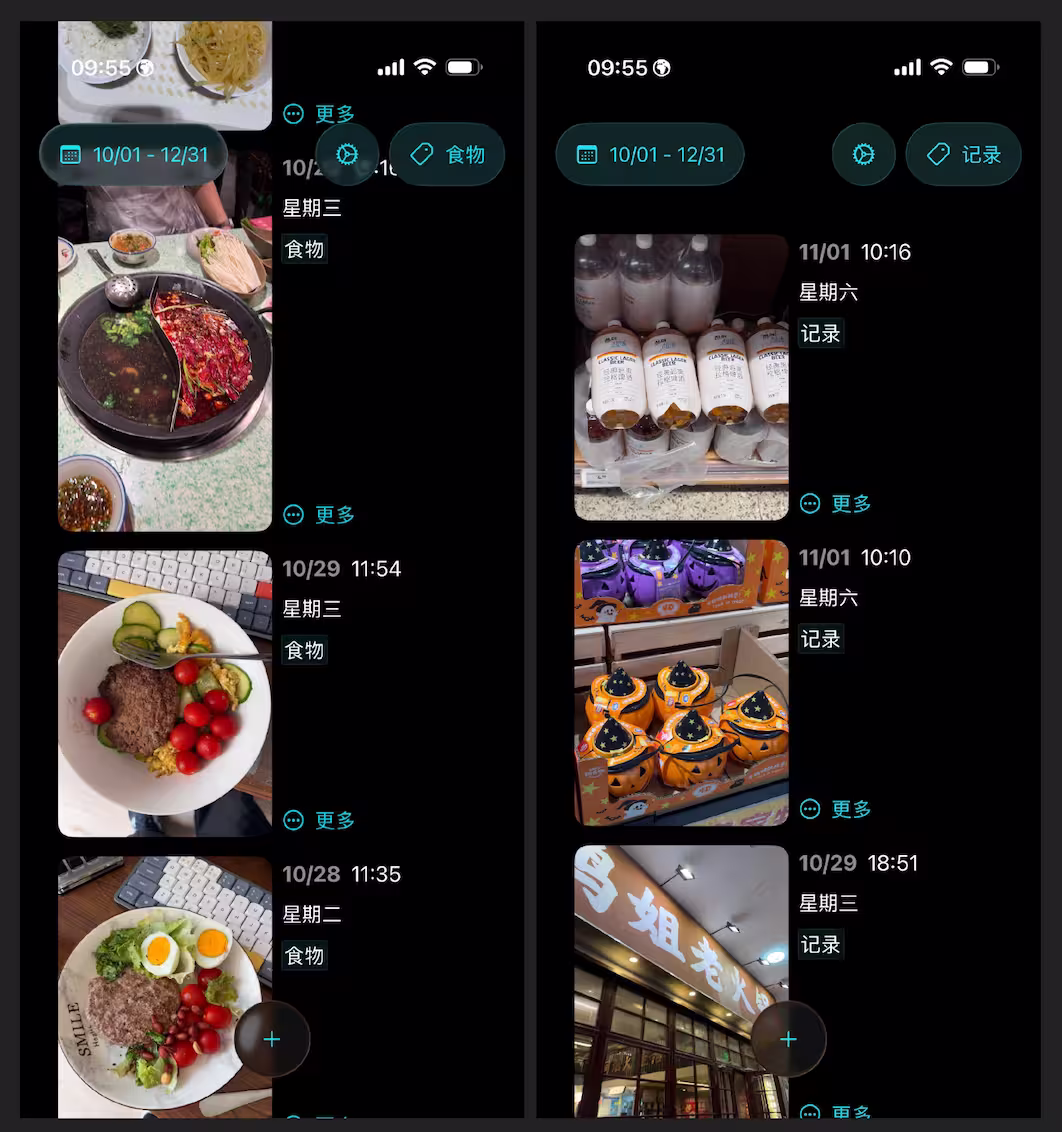Click 更多 under the bottled drinks photo

coord(849,504)
